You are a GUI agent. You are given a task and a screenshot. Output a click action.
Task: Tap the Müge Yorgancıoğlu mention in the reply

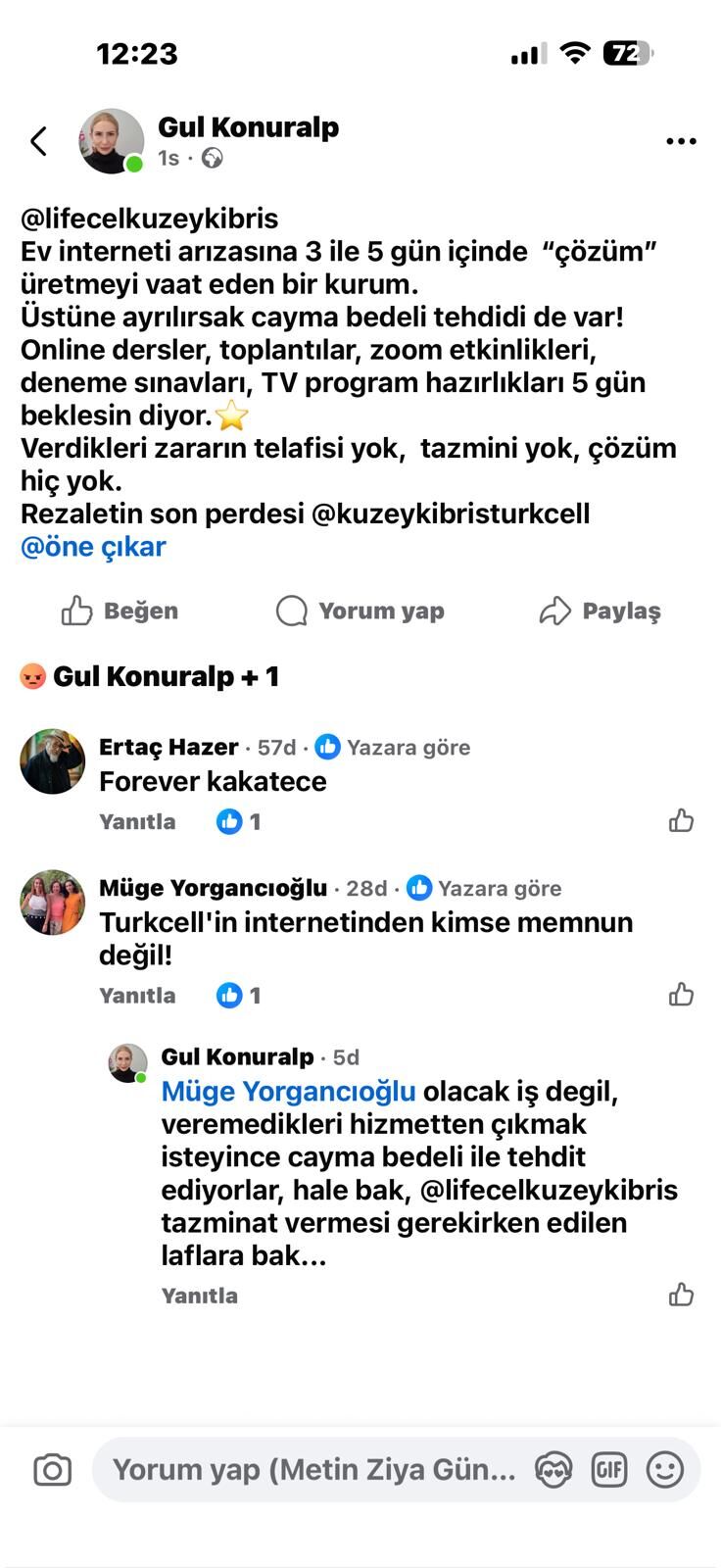pyautogui.click(x=288, y=1091)
